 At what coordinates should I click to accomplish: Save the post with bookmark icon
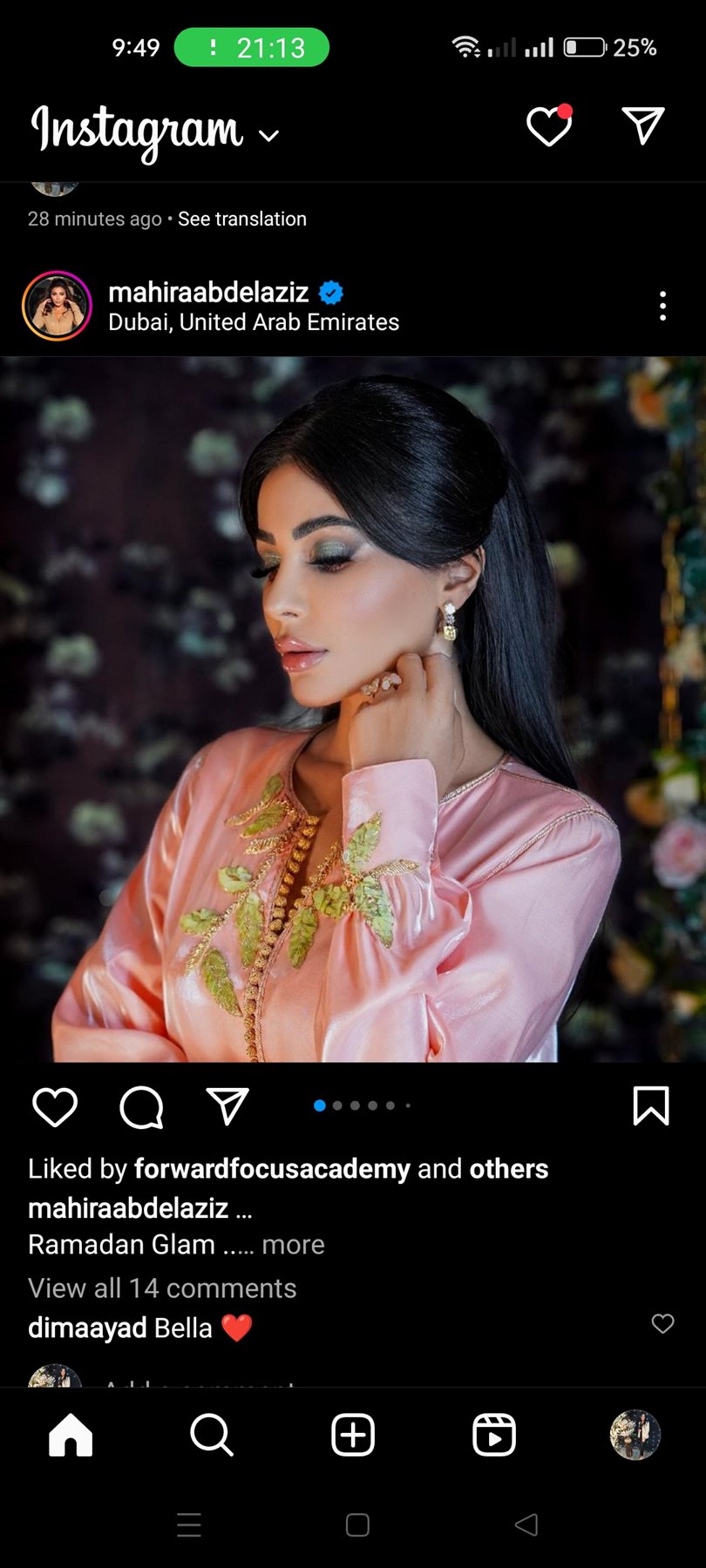point(650,1106)
